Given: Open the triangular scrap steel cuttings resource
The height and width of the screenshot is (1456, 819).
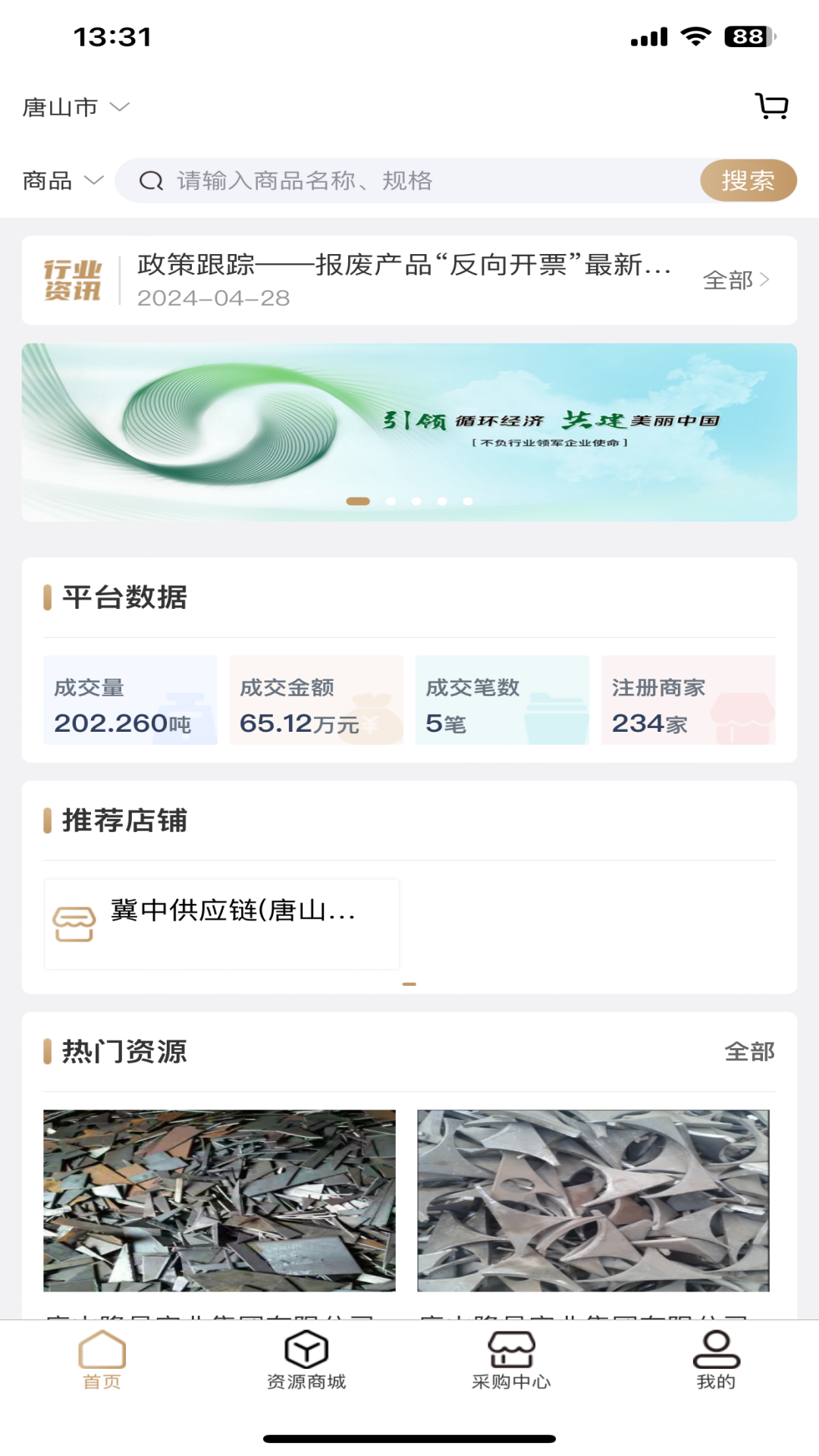Looking at the screenshot, I should point(593,1200).
